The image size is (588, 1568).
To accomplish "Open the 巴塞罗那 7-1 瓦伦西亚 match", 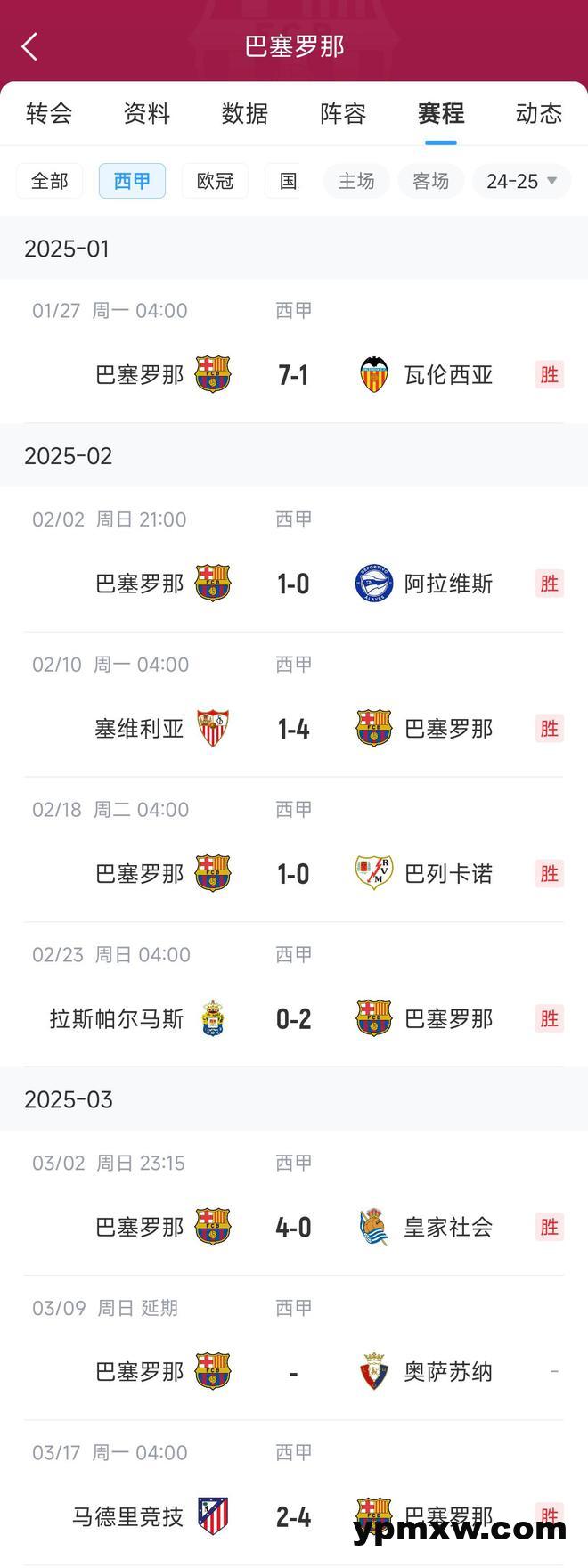I will pos(293,375).
